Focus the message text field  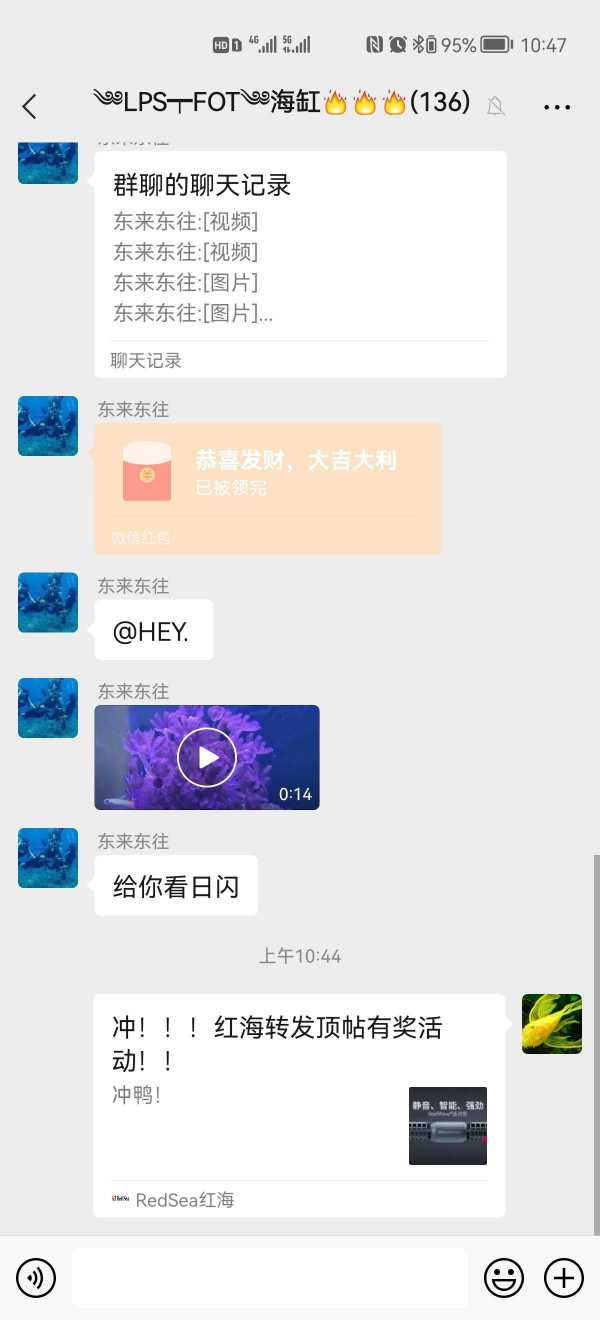click(x=270, y=1278)
